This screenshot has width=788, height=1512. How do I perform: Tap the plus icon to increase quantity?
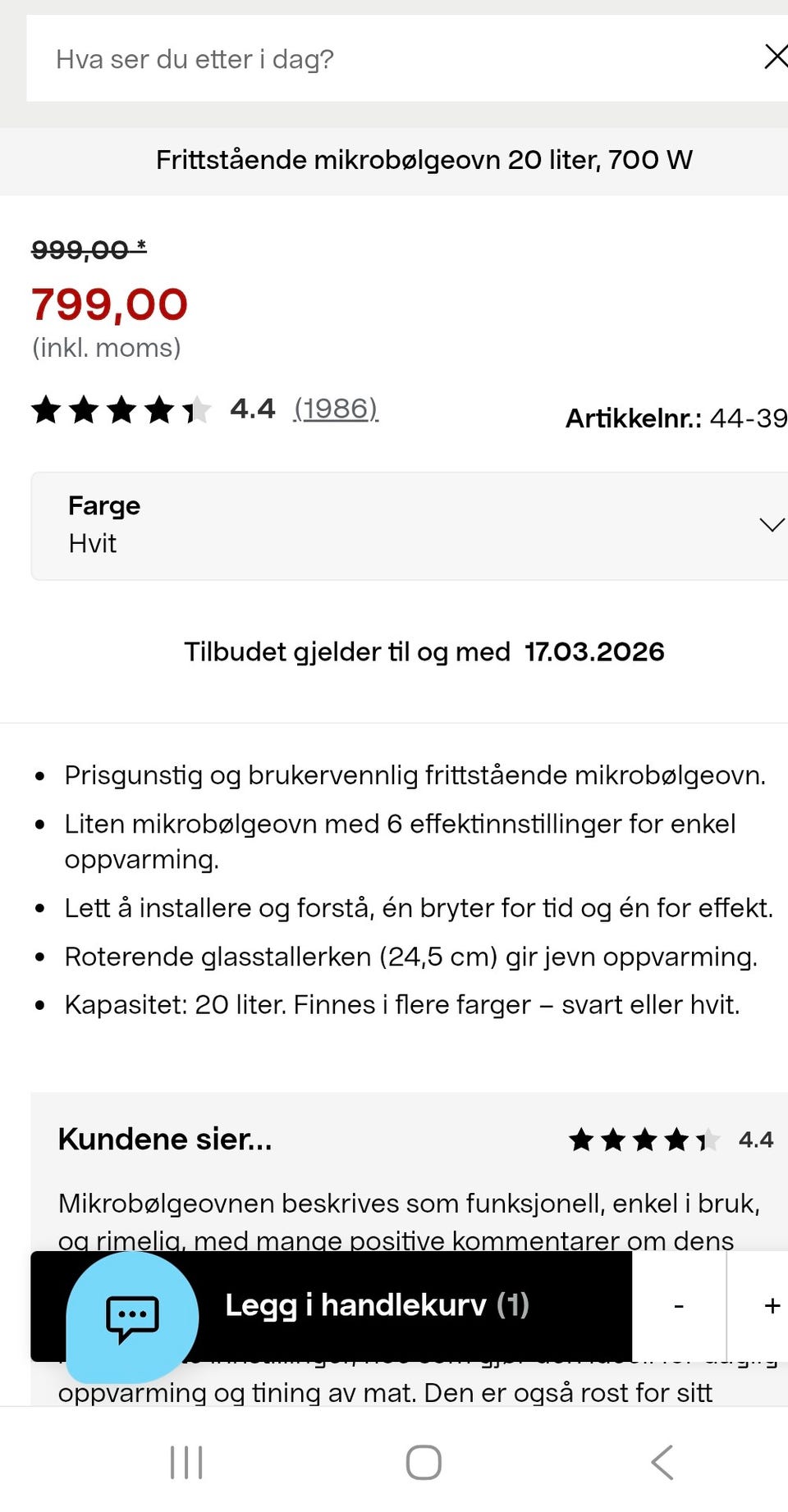(x=770, y=1306)
